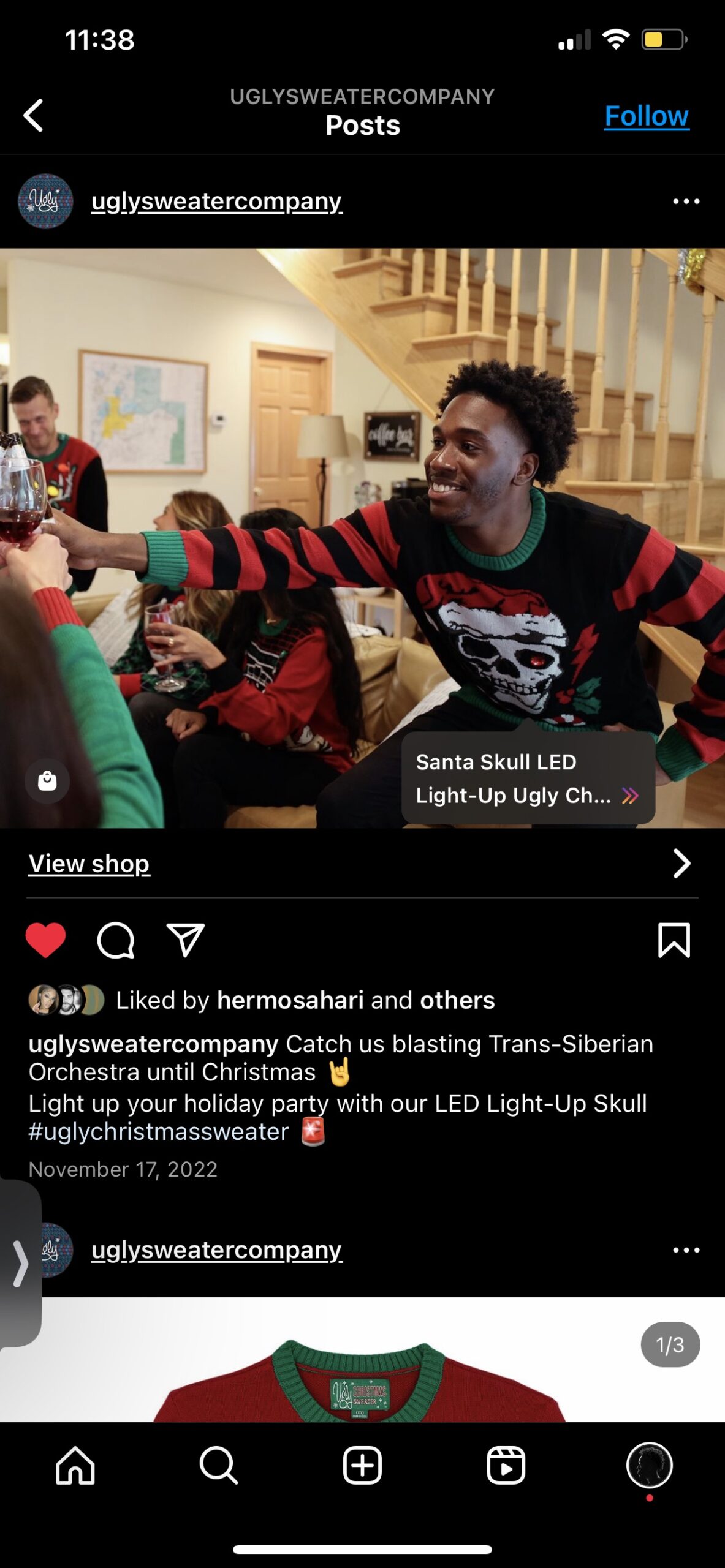Open hermosahari's profile from likes
Viewport: 725px width, 1568px height.
point(290,1000)
